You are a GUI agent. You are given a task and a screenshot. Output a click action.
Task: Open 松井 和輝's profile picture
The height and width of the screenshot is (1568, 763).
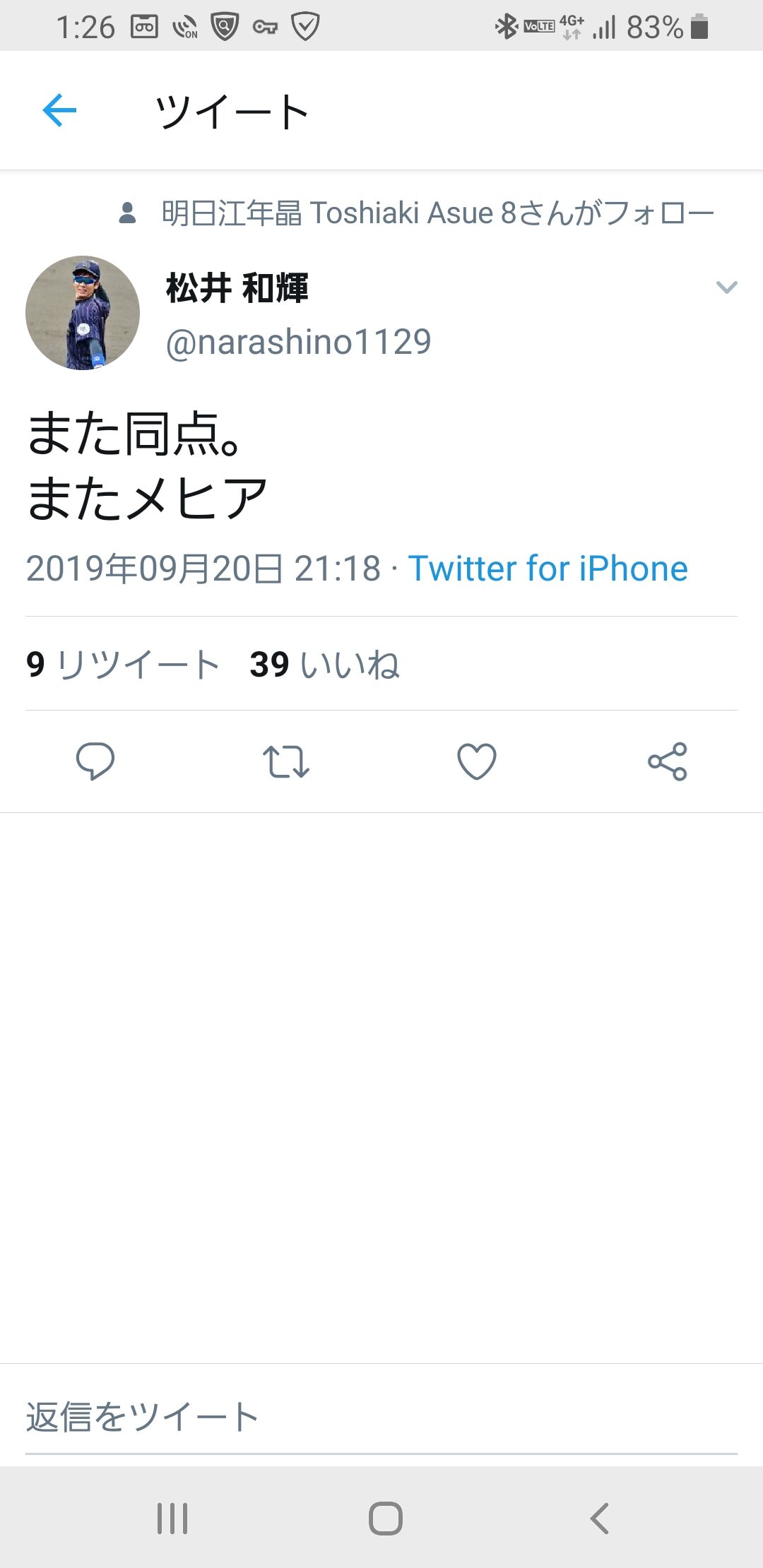coord(83,313)
